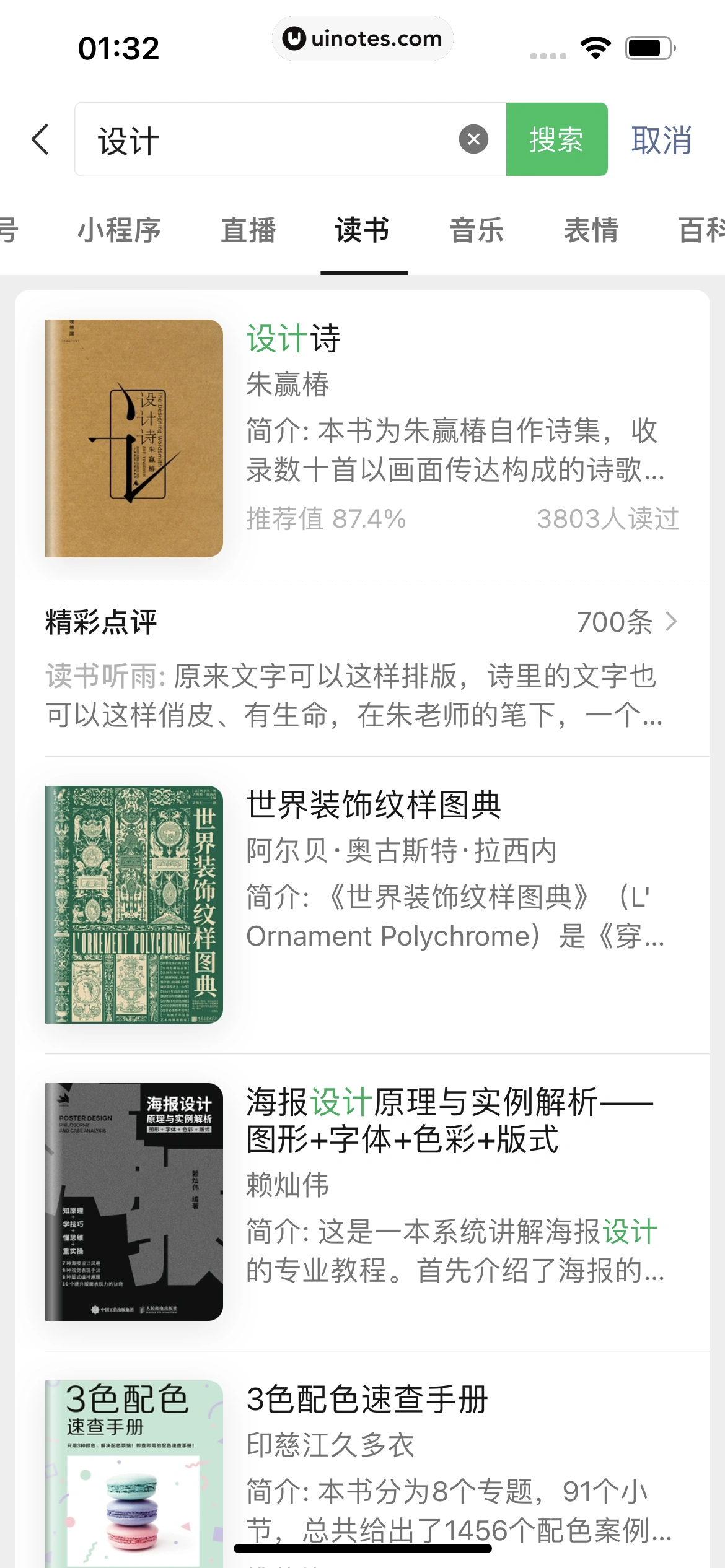This screenshot has width=725, height=1568.
Task: Tap the drag handle at screen bottom
Action: click(x=362, y=1549)
